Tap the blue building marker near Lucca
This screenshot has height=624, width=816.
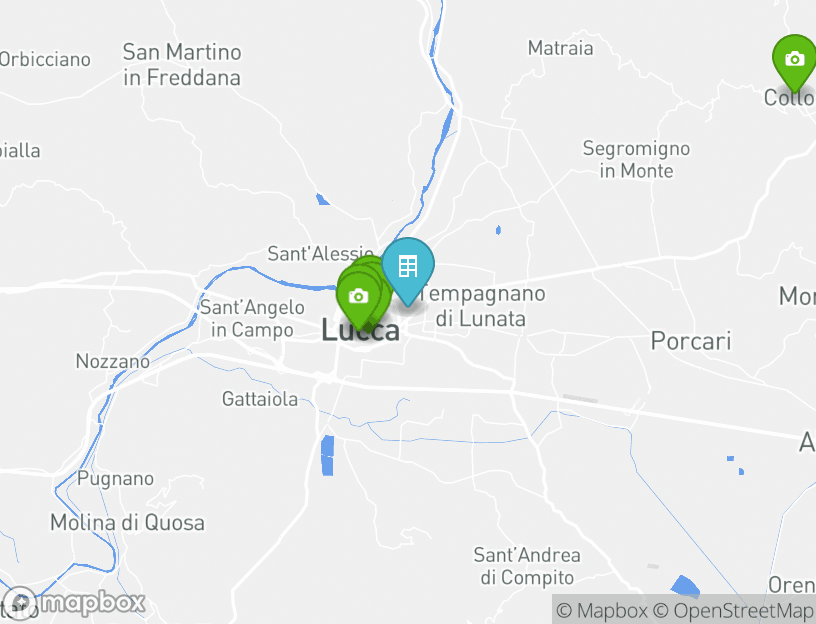pos(408,267)
